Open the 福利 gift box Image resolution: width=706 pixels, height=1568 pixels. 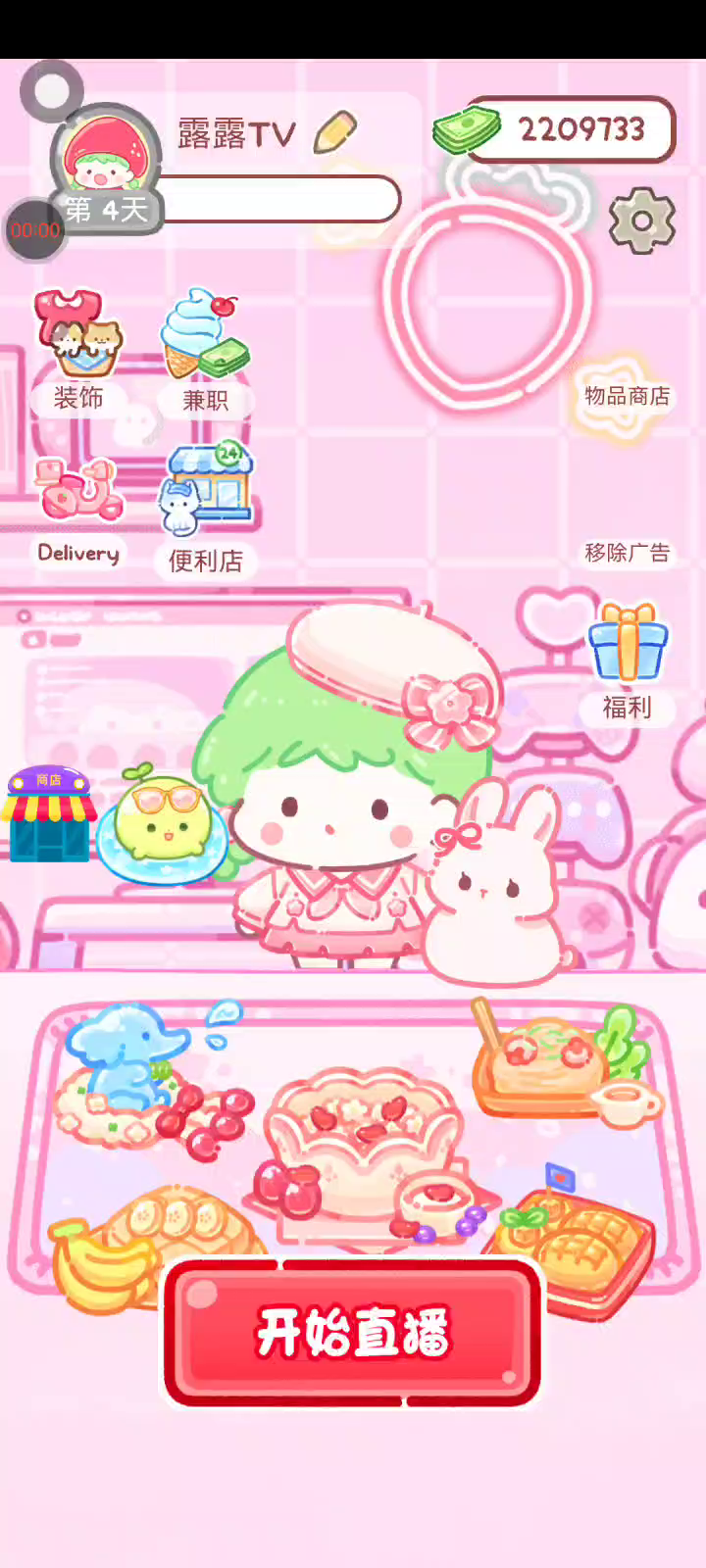coord(628,662)
